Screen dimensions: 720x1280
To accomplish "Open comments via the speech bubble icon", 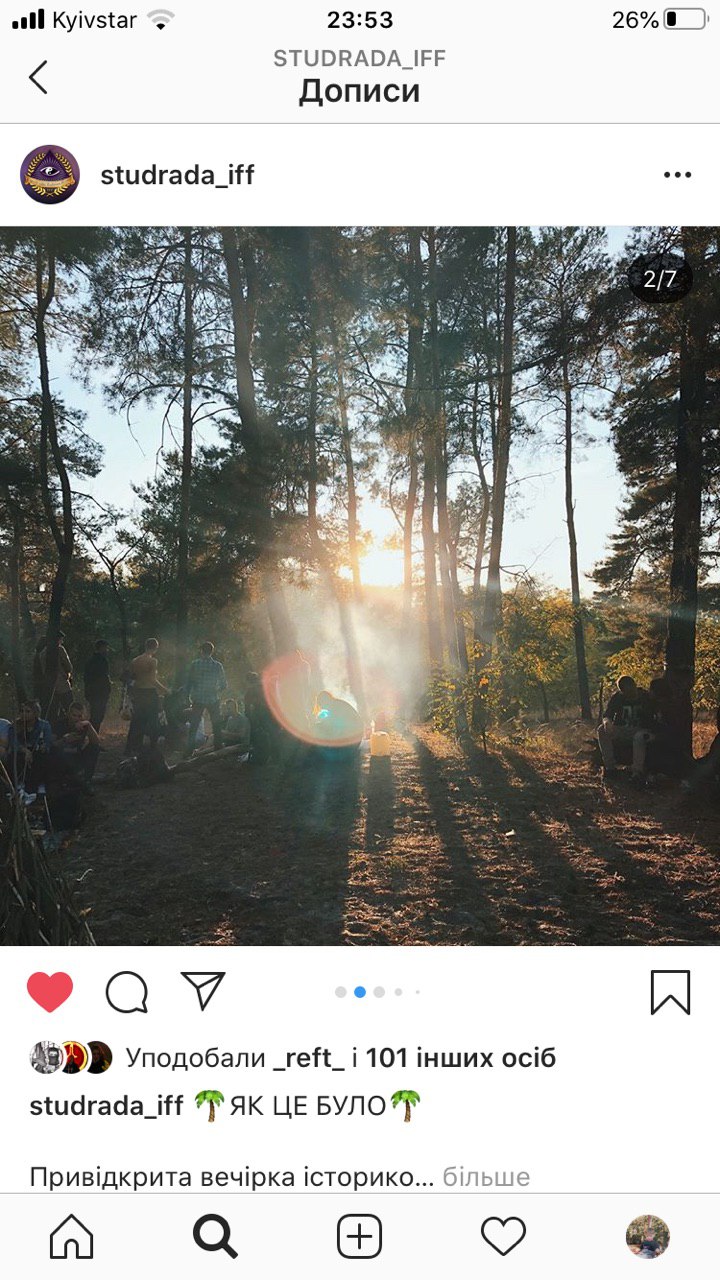I will 127,992.
